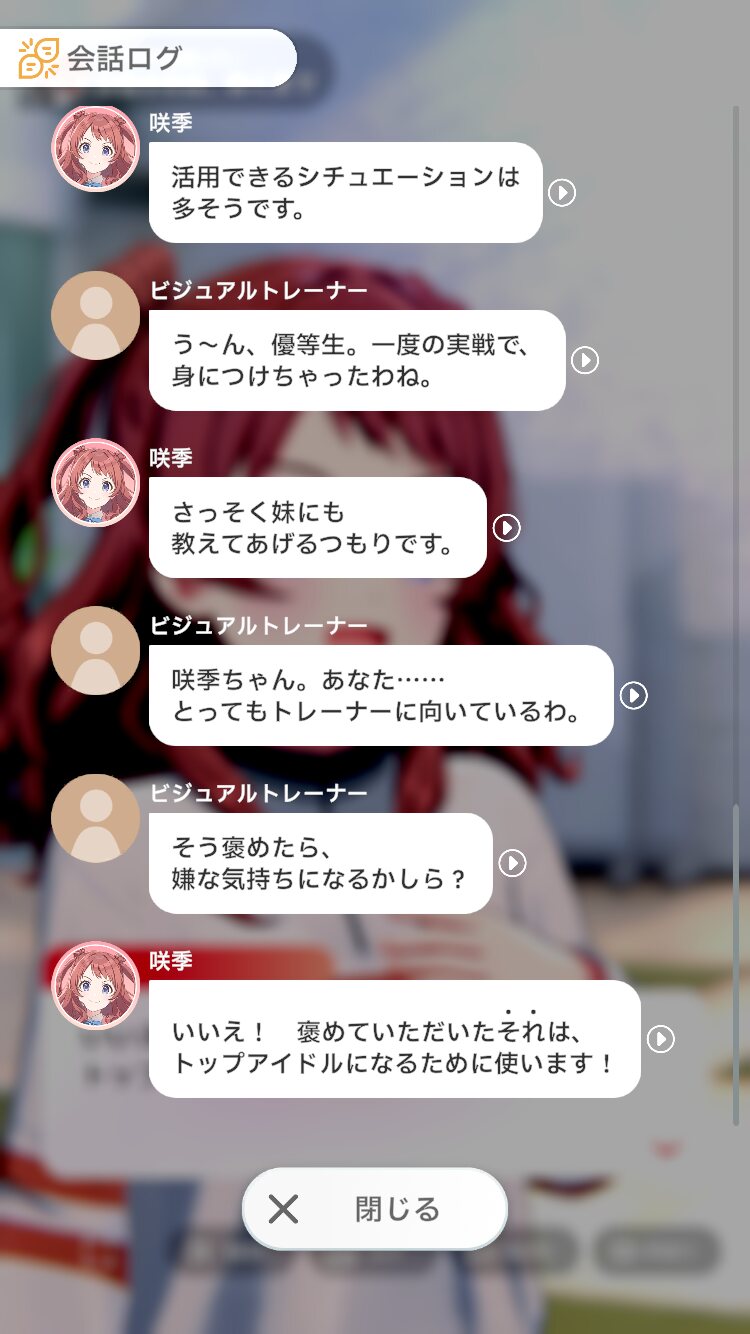Close the conversation log with 閉じる
Screen dimensions: 750x1334
[x=375, y=1209]
